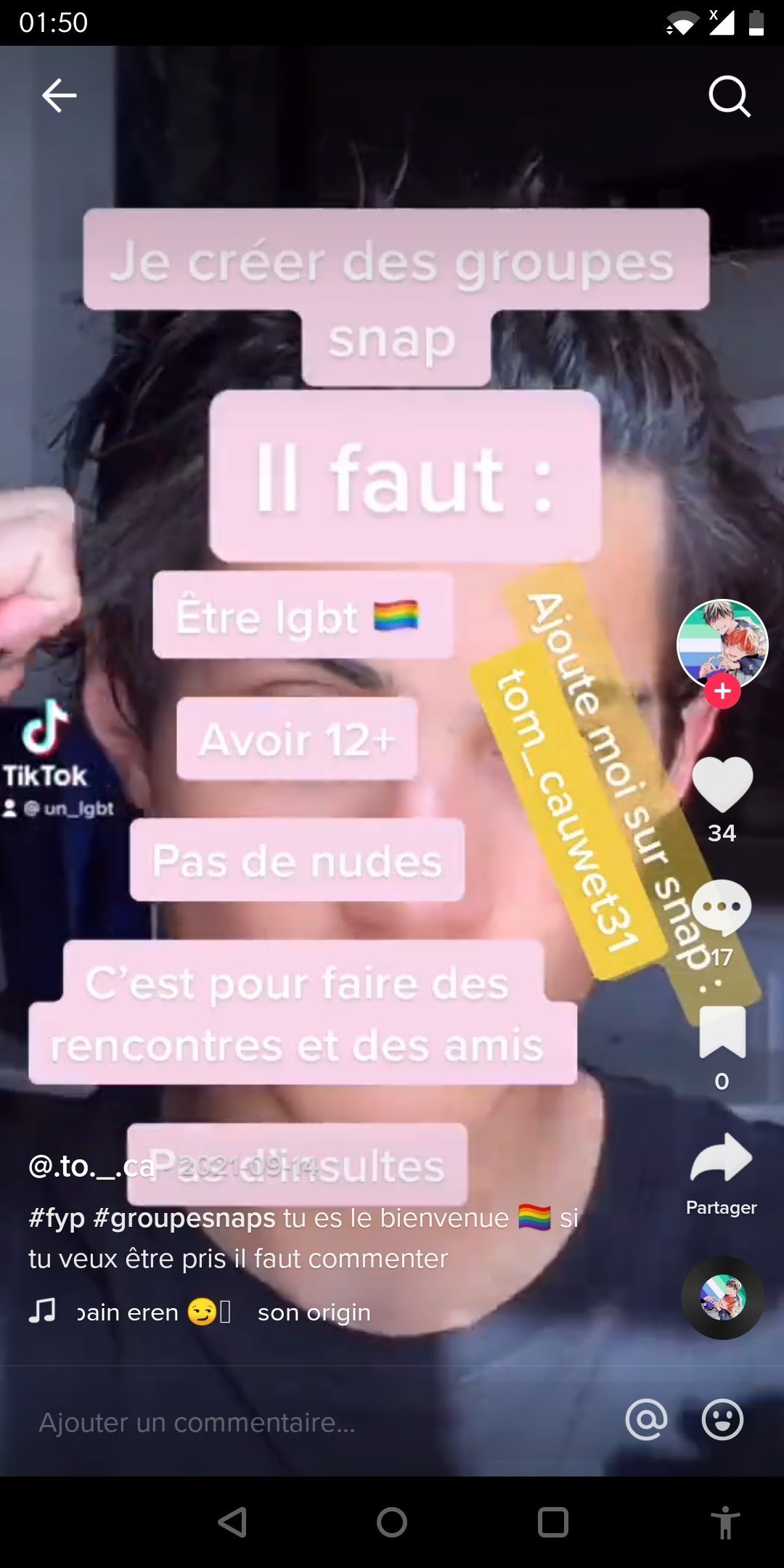Follow the creator with the red plus button
The width and height of the screenshot is (784, 1568).
(x=722, y=691)
